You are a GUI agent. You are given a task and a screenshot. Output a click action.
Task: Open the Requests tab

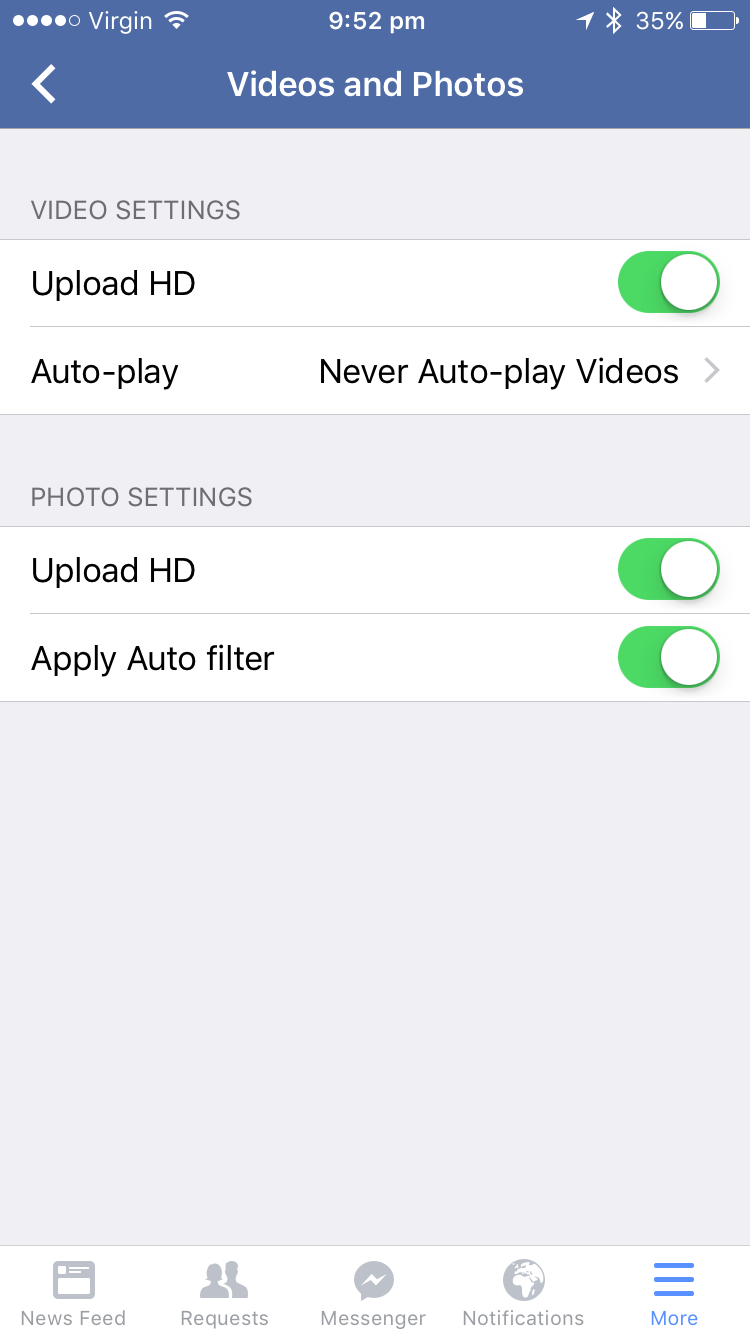[224, 1292]
